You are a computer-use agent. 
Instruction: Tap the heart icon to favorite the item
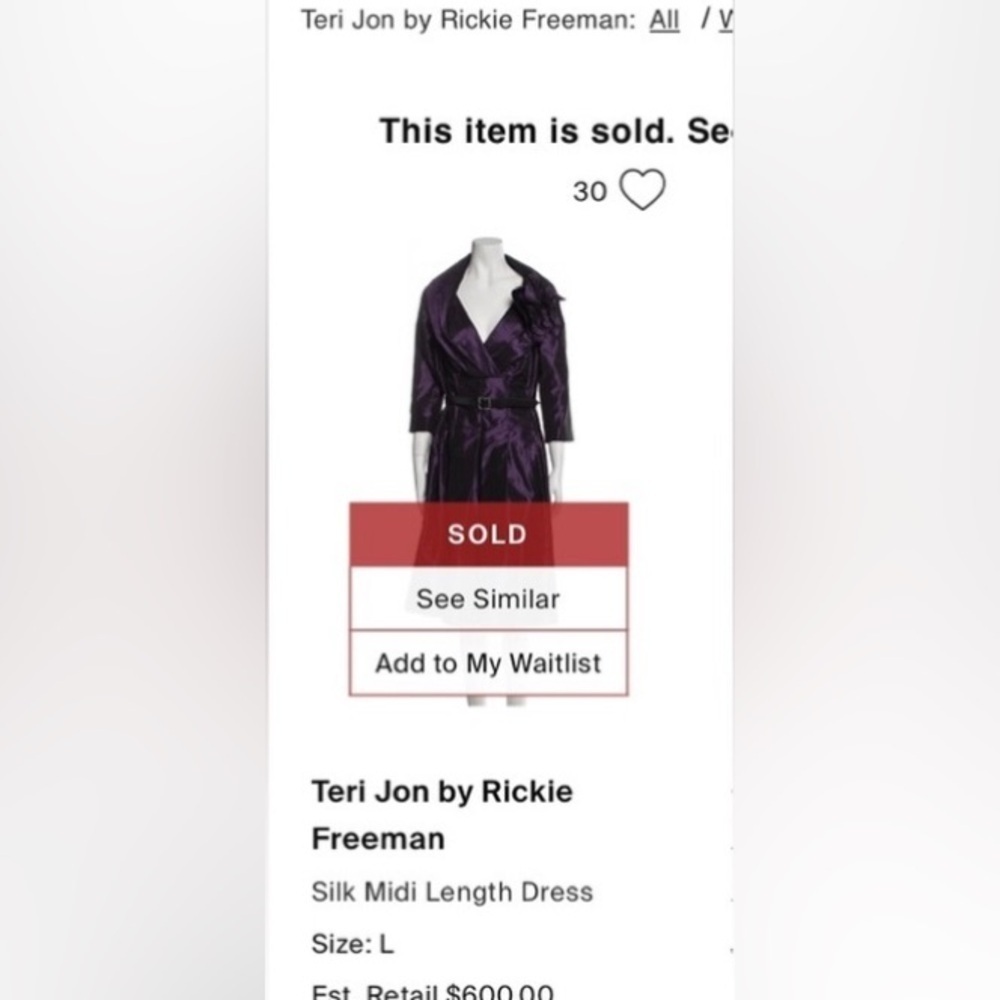642,190
